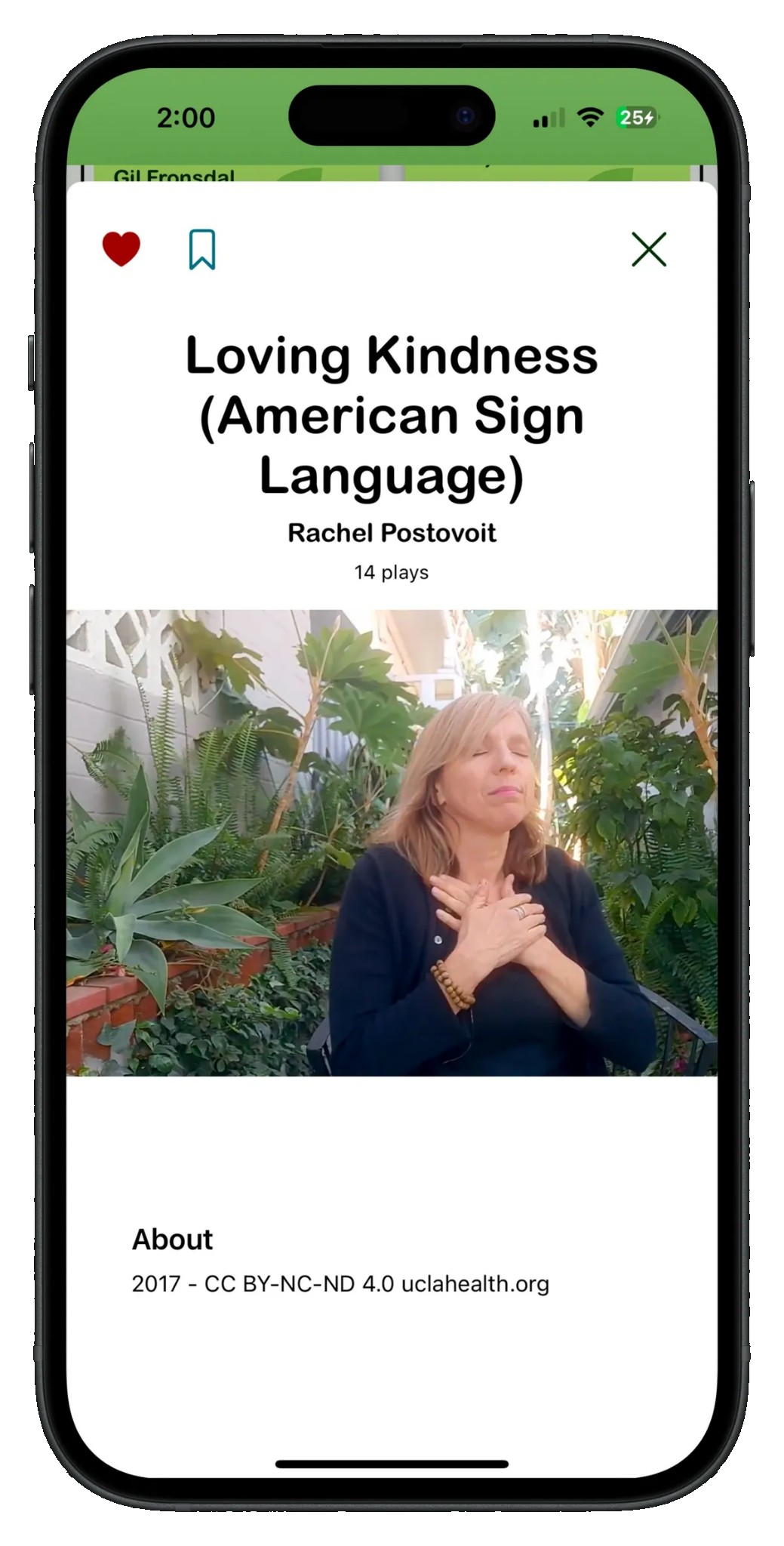Screen dimensions: 784x1546
Task: Close the meditation detail sheet
Action: (648, 249)
